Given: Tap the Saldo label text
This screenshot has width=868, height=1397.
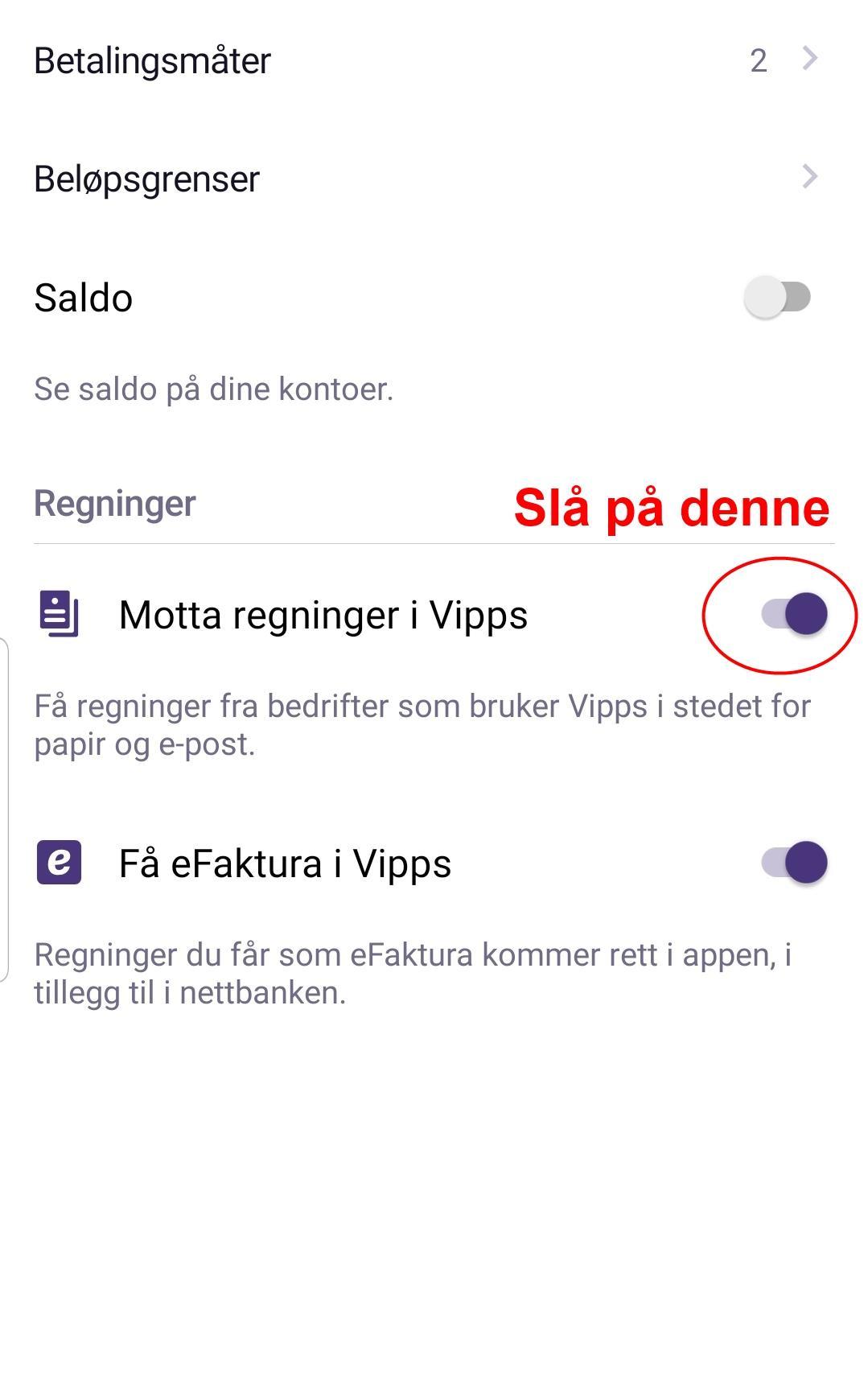Looking at the screenshot, I should (81, 297).
